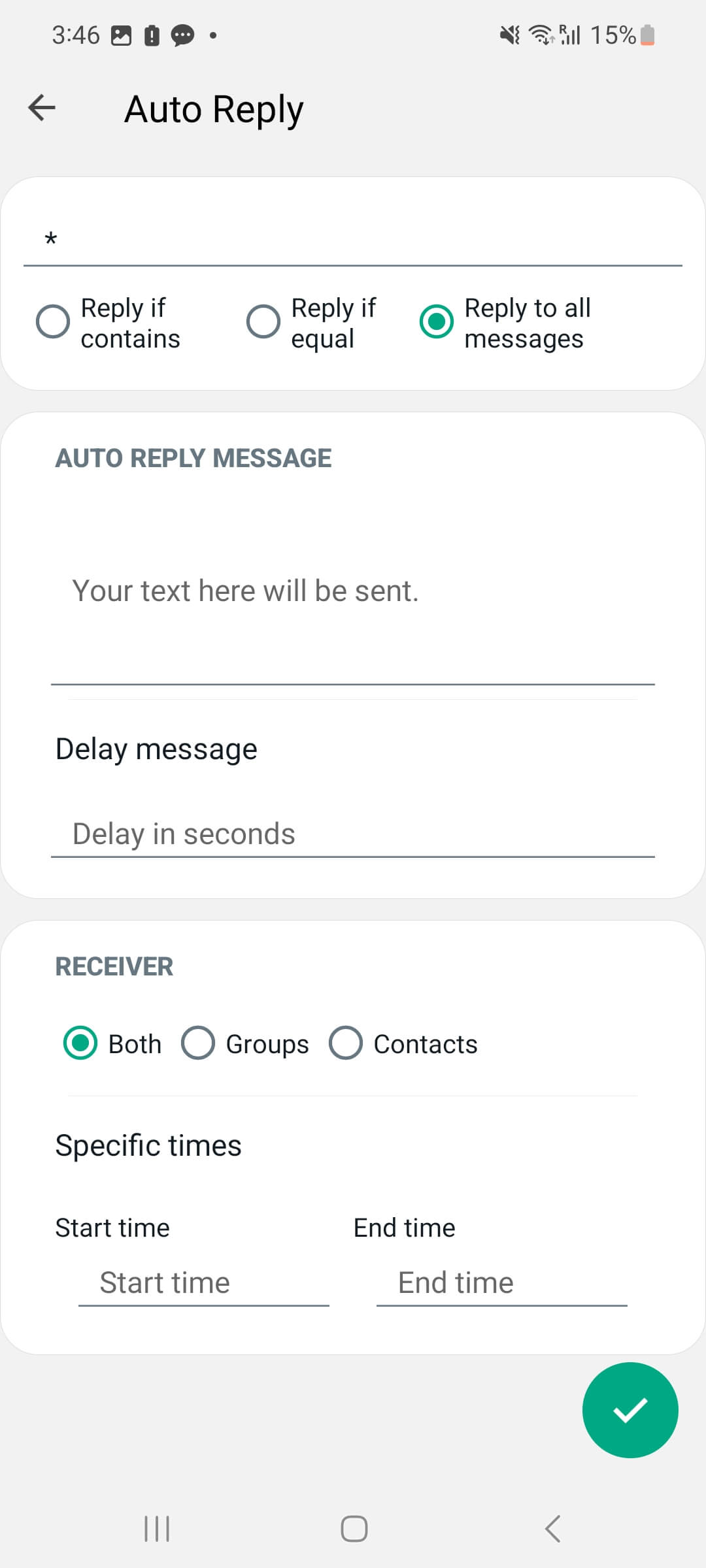This screenshot has height=1568, width=706.
Task: Focus the auto reply message text field
Action: [353, 591]
